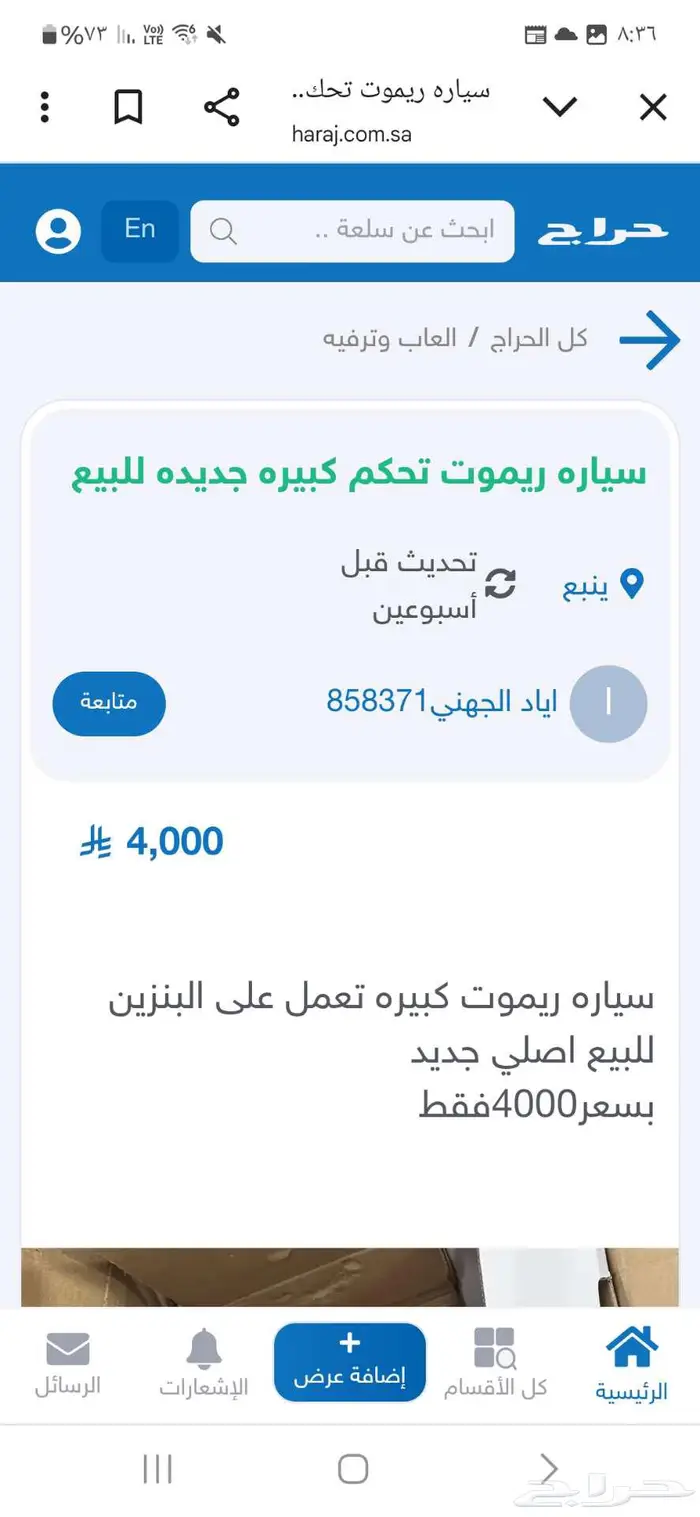Share this page link

point(221,107)
